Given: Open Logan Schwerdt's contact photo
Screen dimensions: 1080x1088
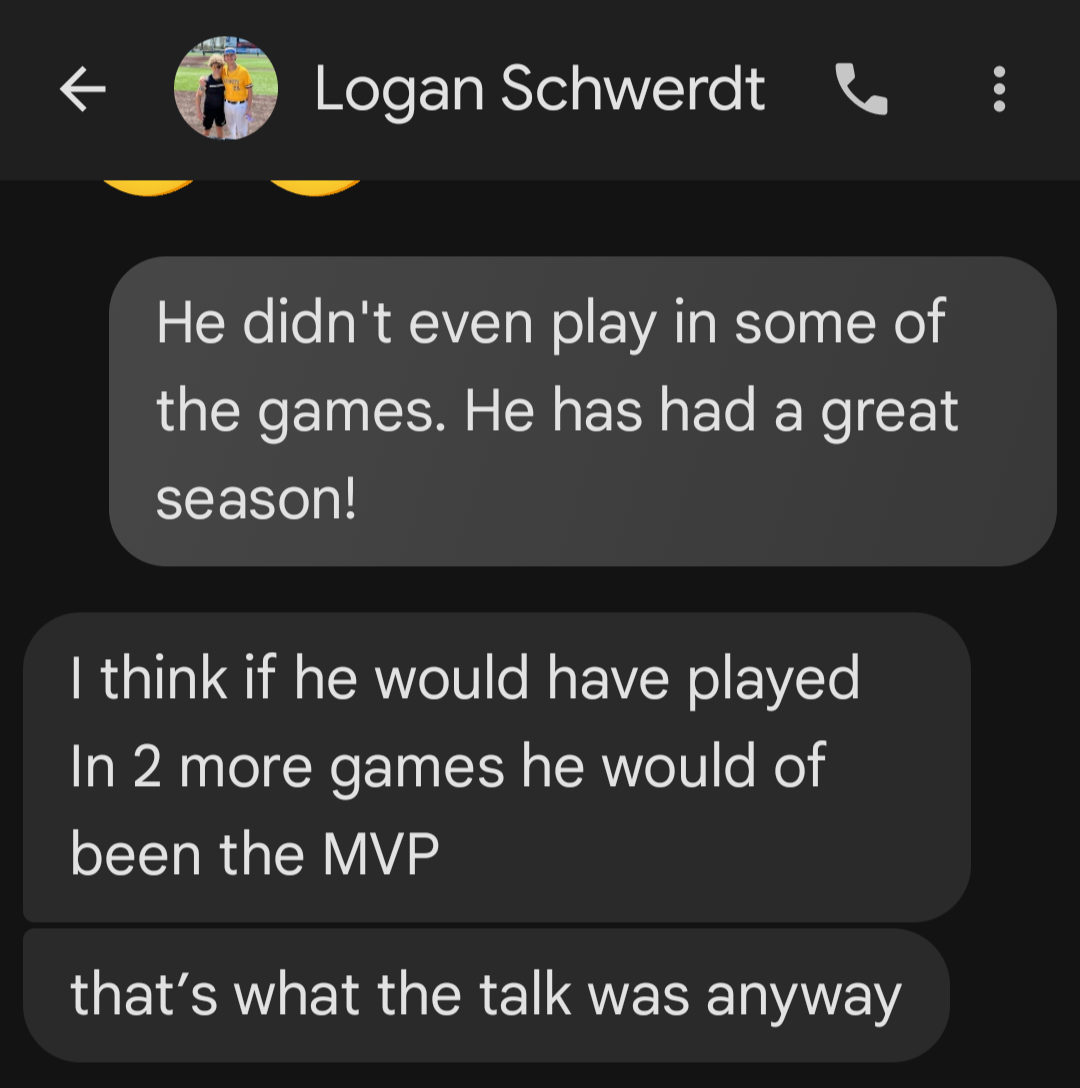Looking at the screenshot, I should click(x=226, y=90).
